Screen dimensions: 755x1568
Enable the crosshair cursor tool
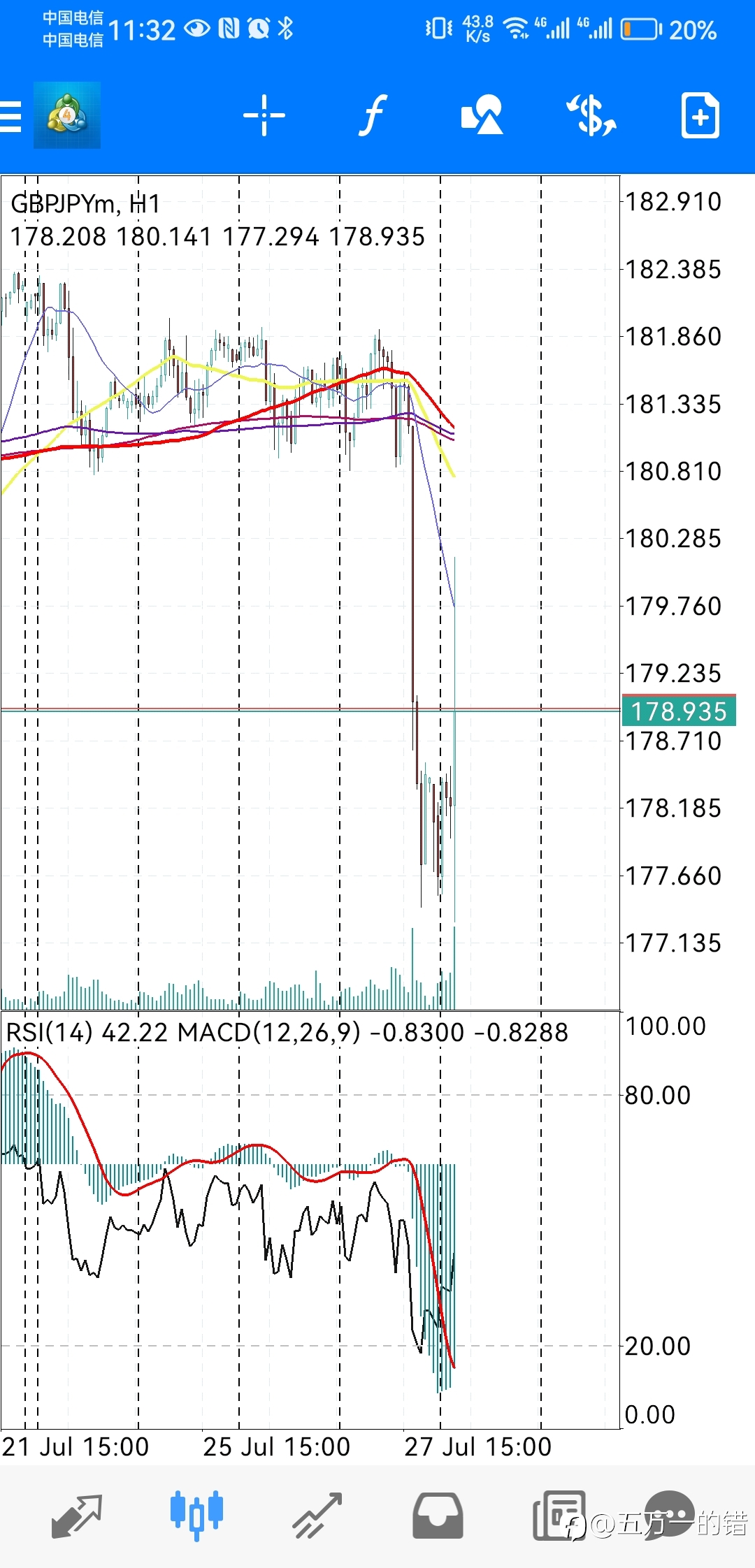(264, 115)
